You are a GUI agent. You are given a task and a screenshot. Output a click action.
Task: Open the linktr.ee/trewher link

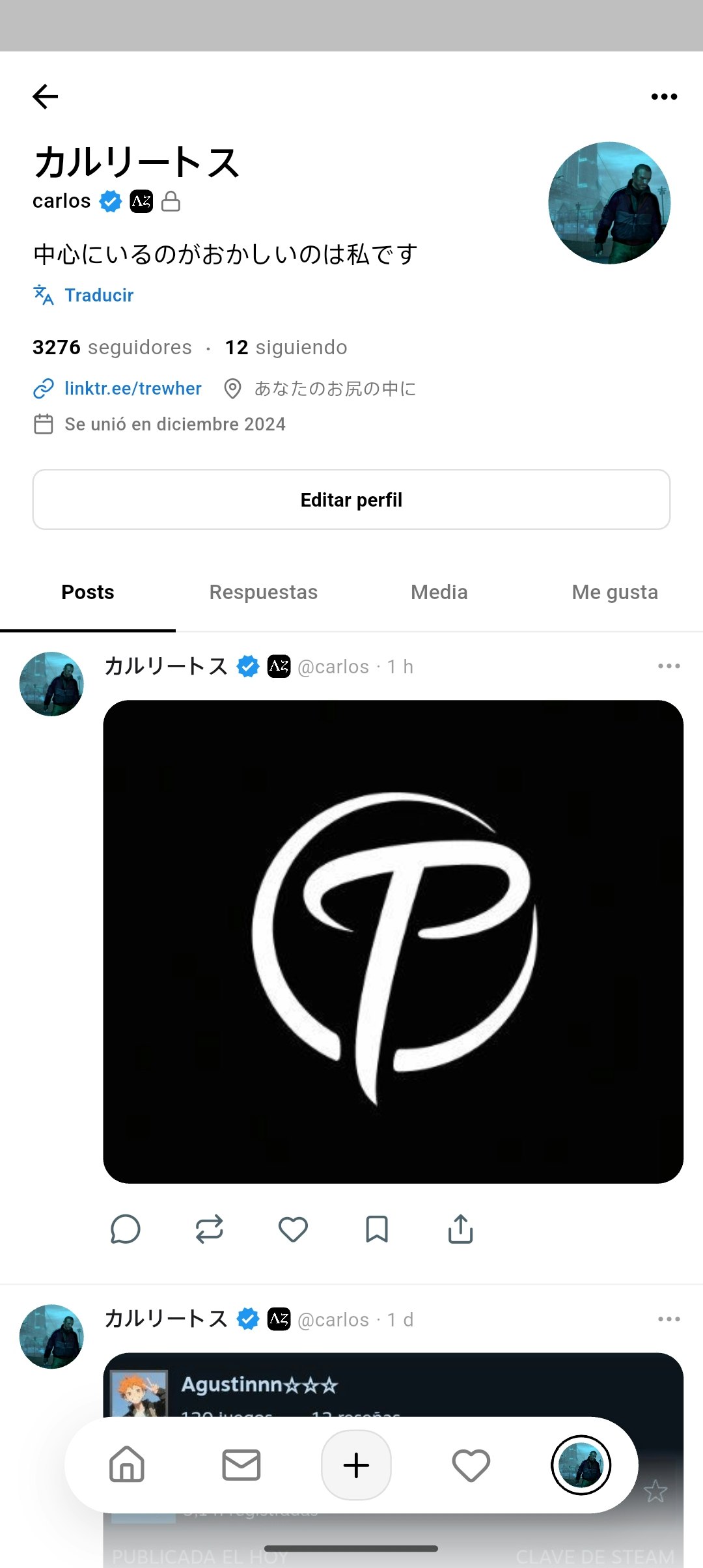[x=133, y=389]
